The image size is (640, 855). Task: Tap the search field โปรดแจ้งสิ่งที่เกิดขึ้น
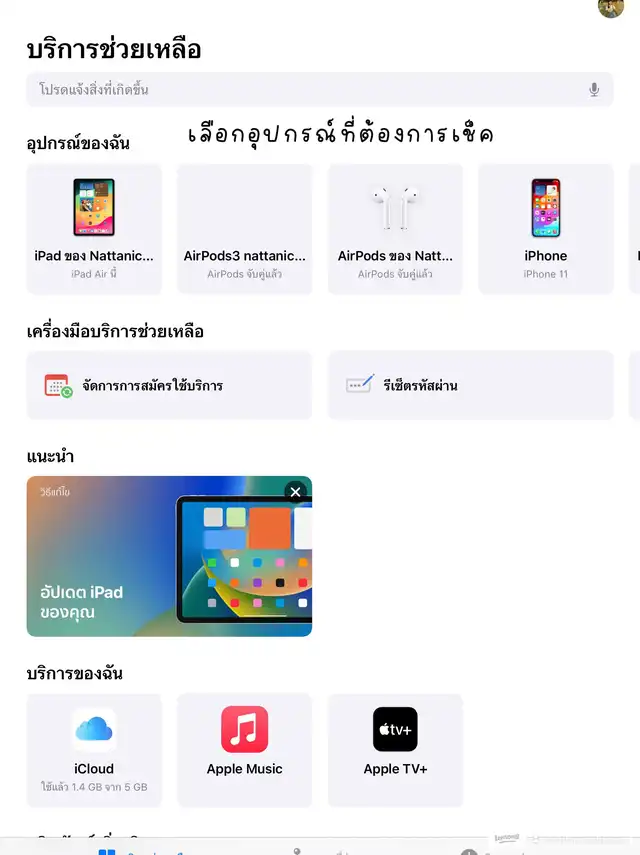pyautogui.click(x=300, y=90)
